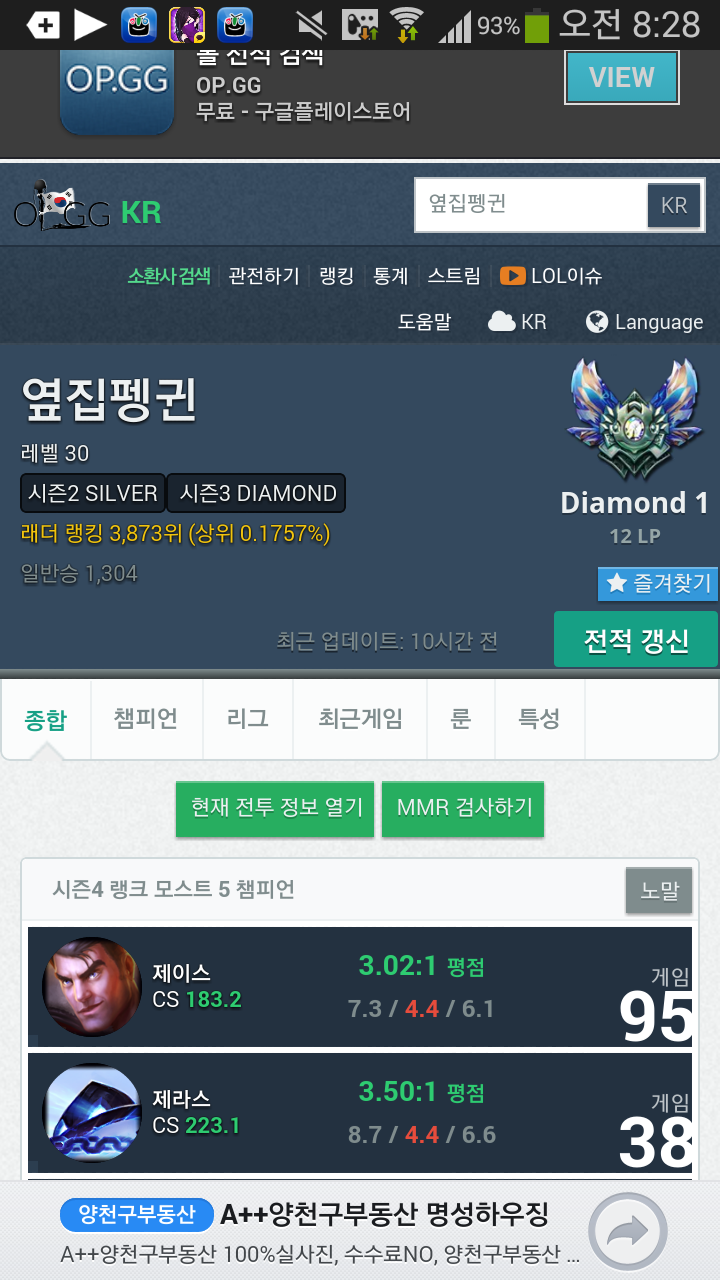720x1280 pixels.
Task: Open 도움말 help page
Action: click(x=425, y=322)
